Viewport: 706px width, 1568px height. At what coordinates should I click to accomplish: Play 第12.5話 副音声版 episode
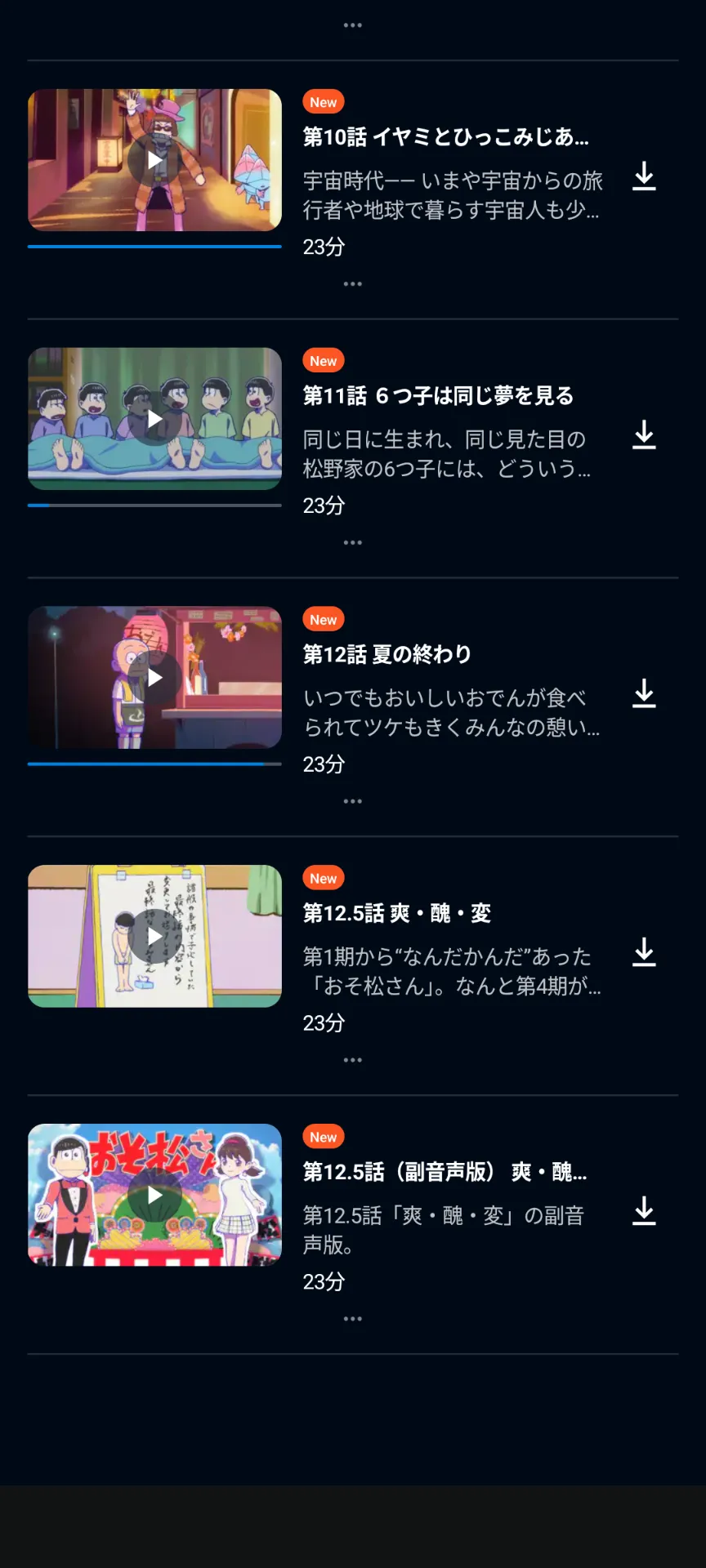(154, 1195)
